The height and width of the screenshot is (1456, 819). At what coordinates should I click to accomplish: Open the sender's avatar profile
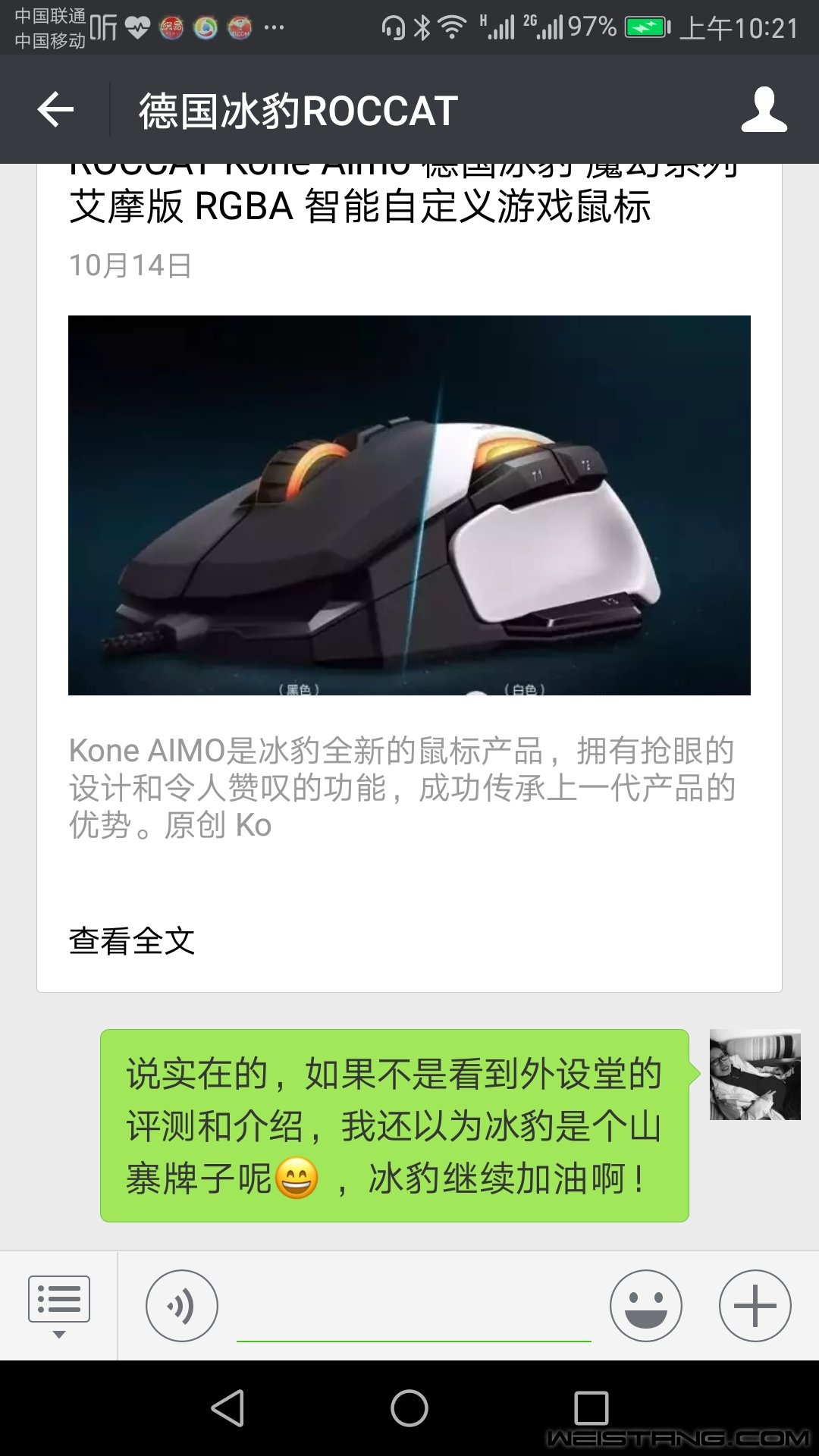[x=755, y=1075]
